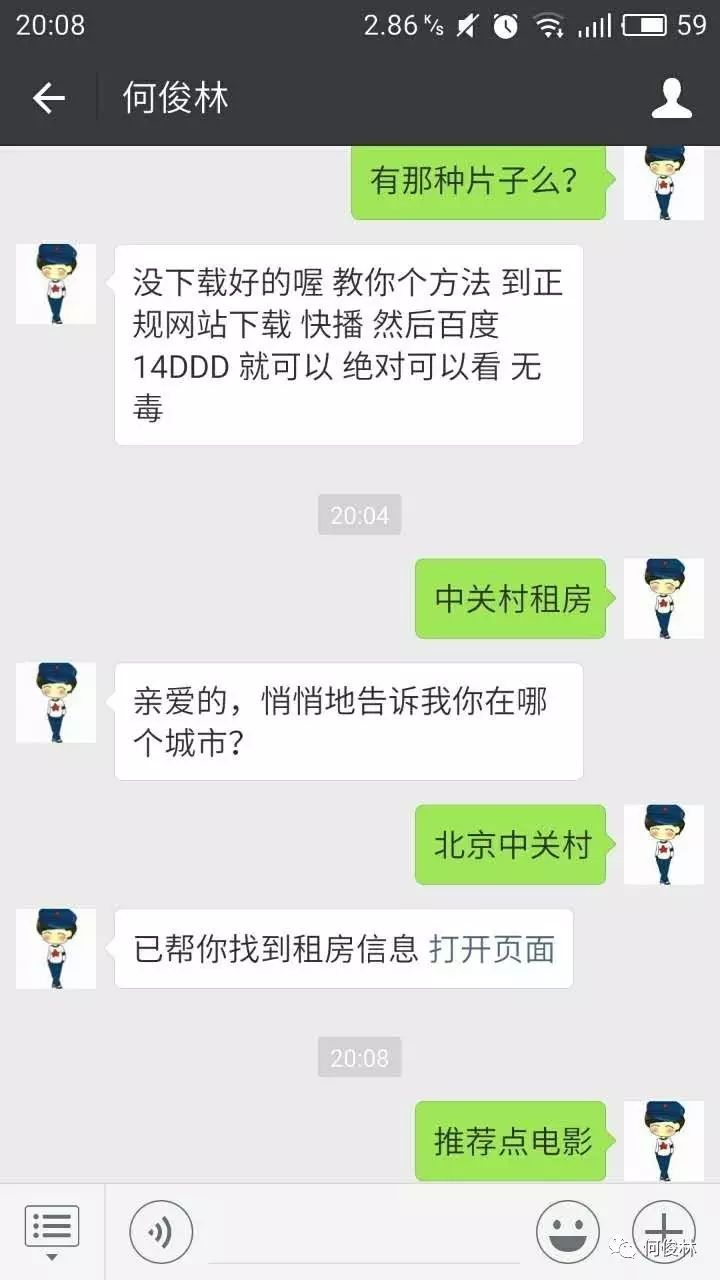Open the 何俊林 account profile icon

click(672, 98)
